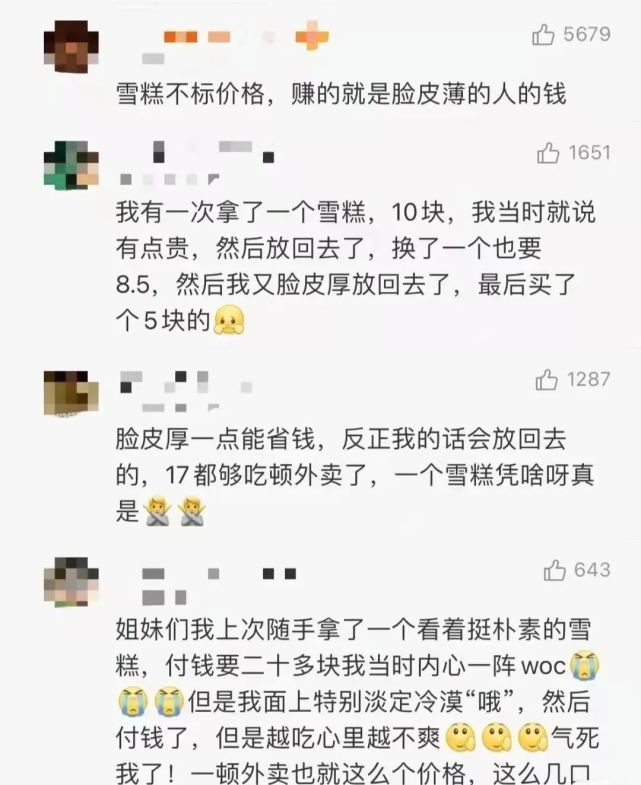This screenshot has width=641, height=785.
Task: Open avatar of the 1287-likes commenter
Action: coord(71,392)
